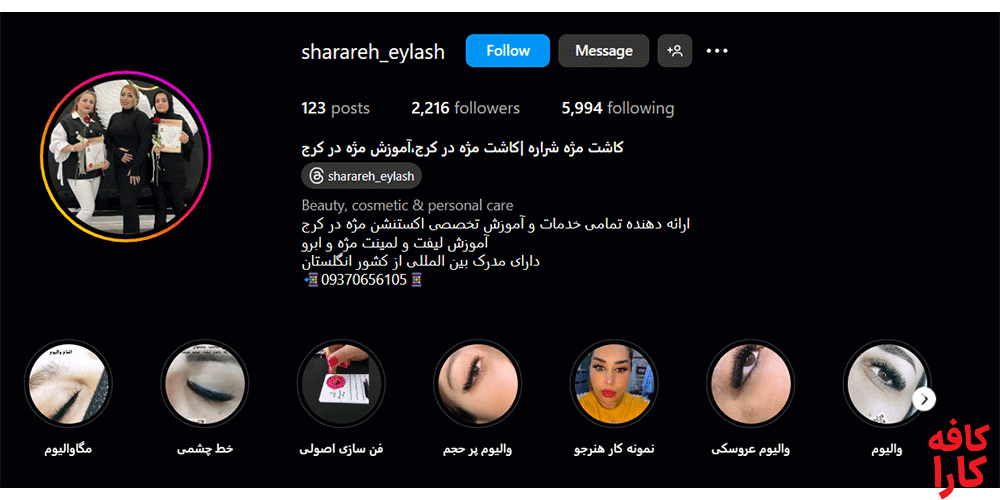Open the three-dot options menu
Viewport: 1000px width, 500px height.
coord(717,51)
